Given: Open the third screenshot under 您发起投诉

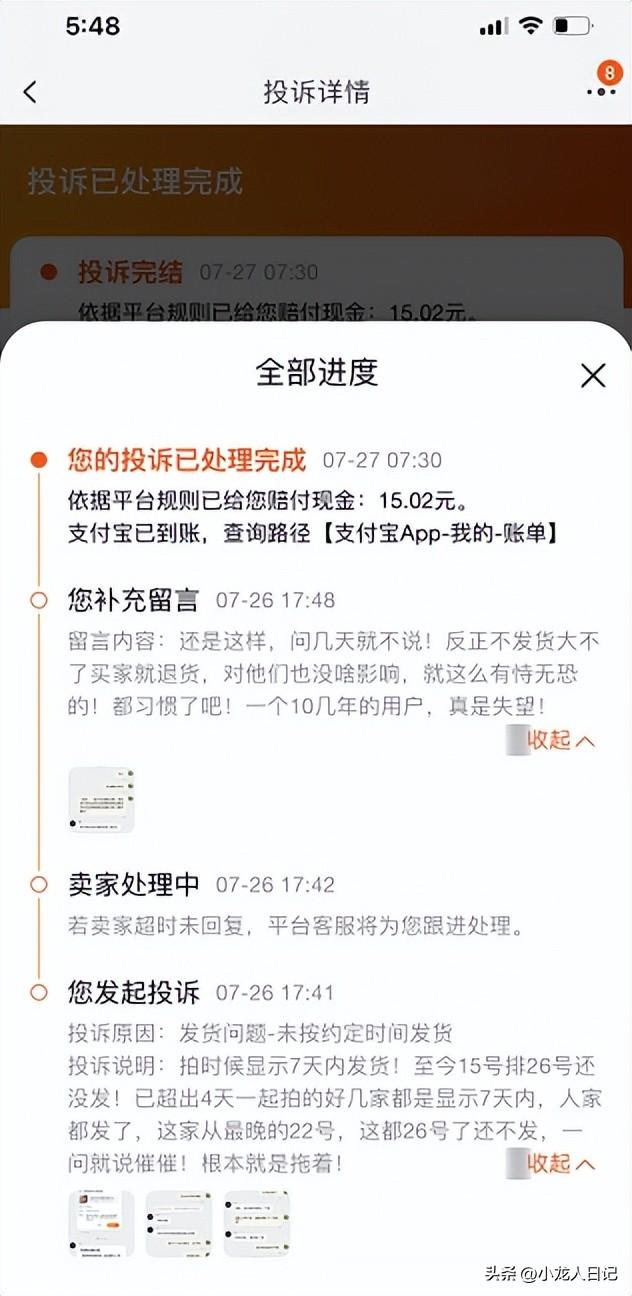Looking at the screenshot, I should click(256, 1223).
